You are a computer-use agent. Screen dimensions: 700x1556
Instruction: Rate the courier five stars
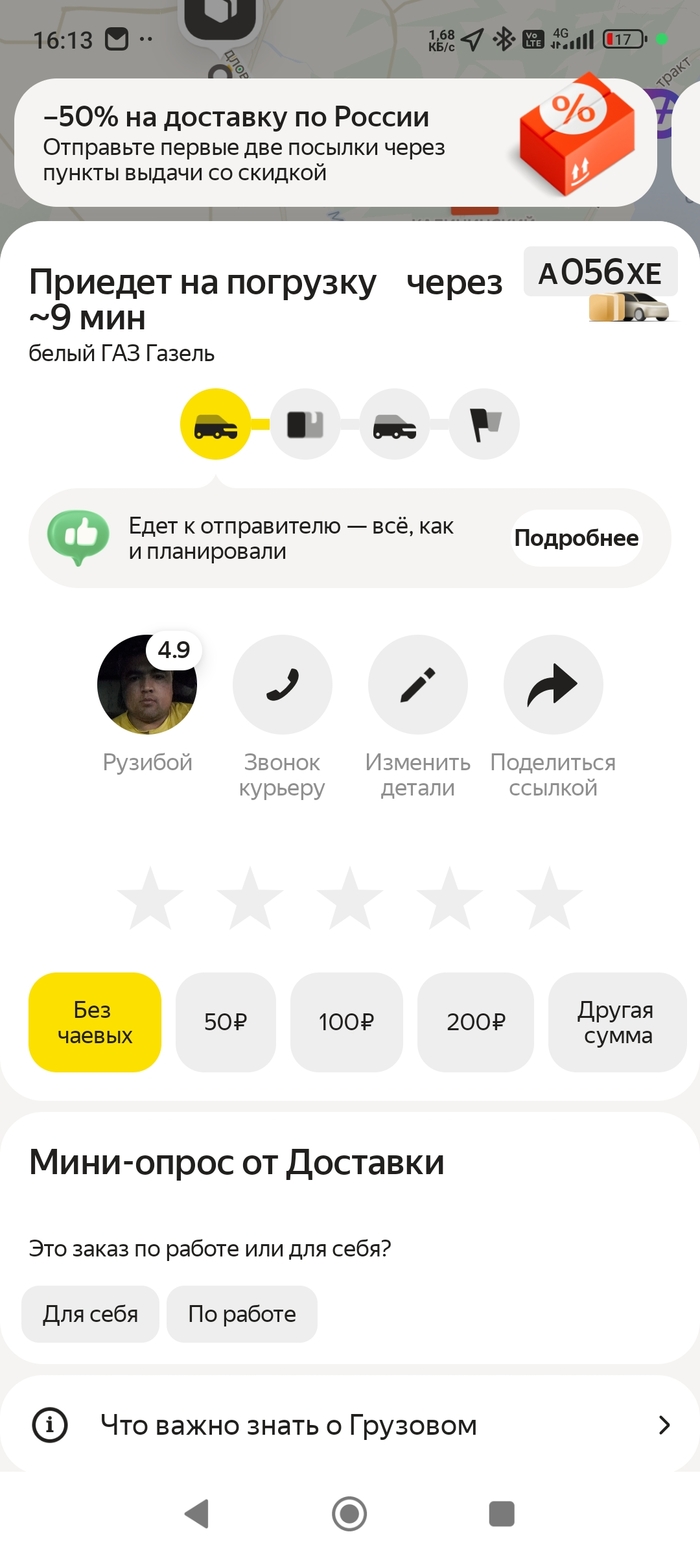(549, 899)
